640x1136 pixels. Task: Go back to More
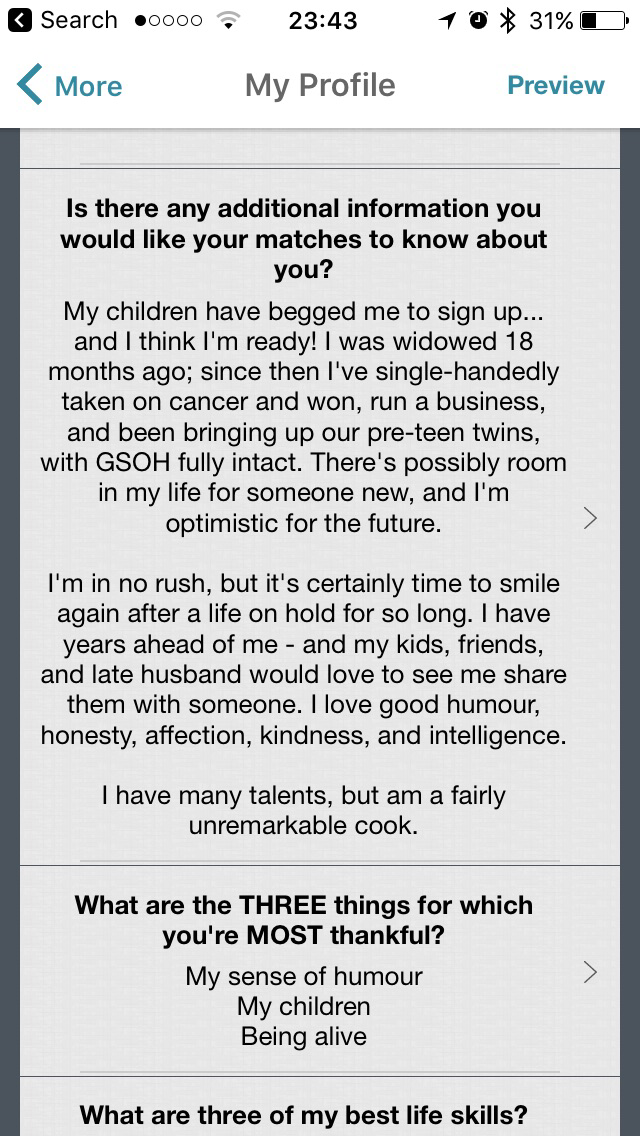[x=70, y=86]
